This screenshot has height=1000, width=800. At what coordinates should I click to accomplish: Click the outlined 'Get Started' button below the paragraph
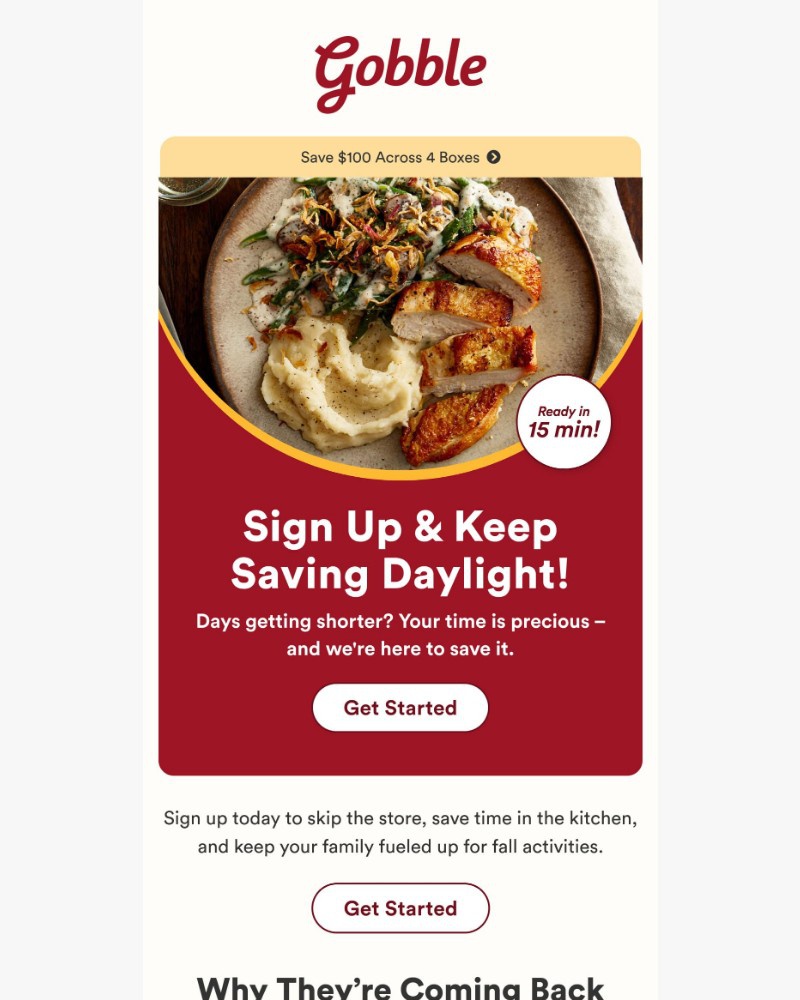tap(400, 908)
